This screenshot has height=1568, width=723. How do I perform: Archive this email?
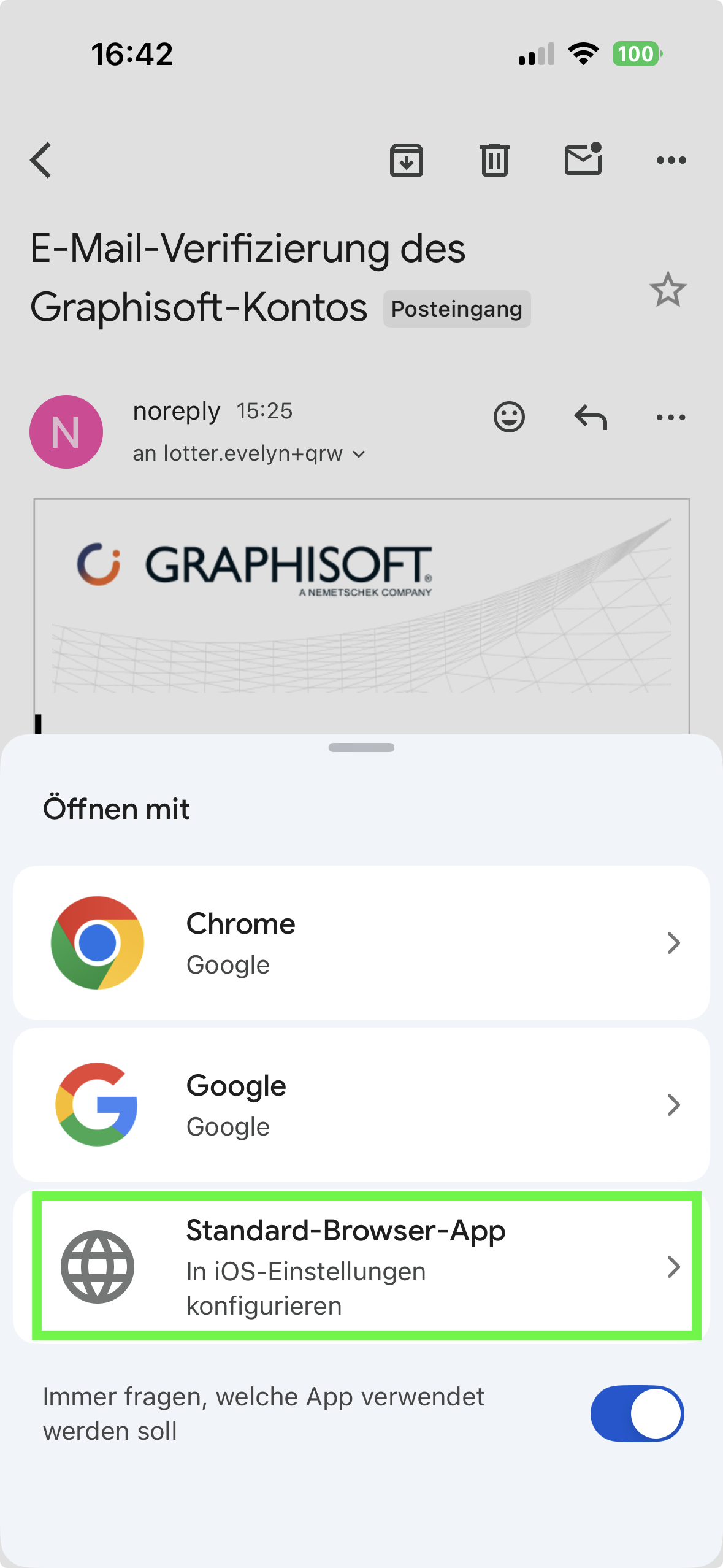[407, 161]
